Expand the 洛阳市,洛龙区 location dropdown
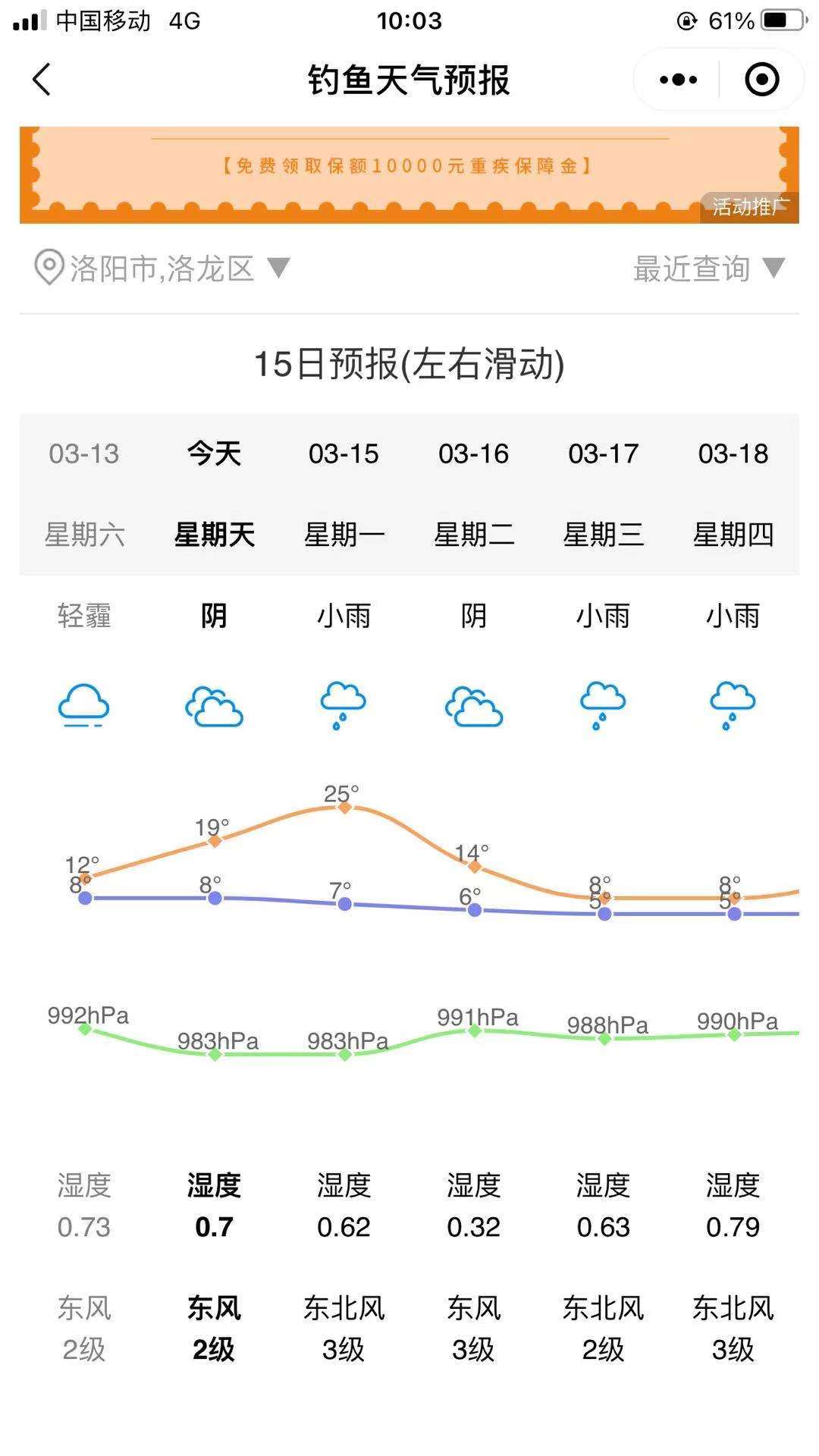 pyautogui.click(x=162, y=268)
